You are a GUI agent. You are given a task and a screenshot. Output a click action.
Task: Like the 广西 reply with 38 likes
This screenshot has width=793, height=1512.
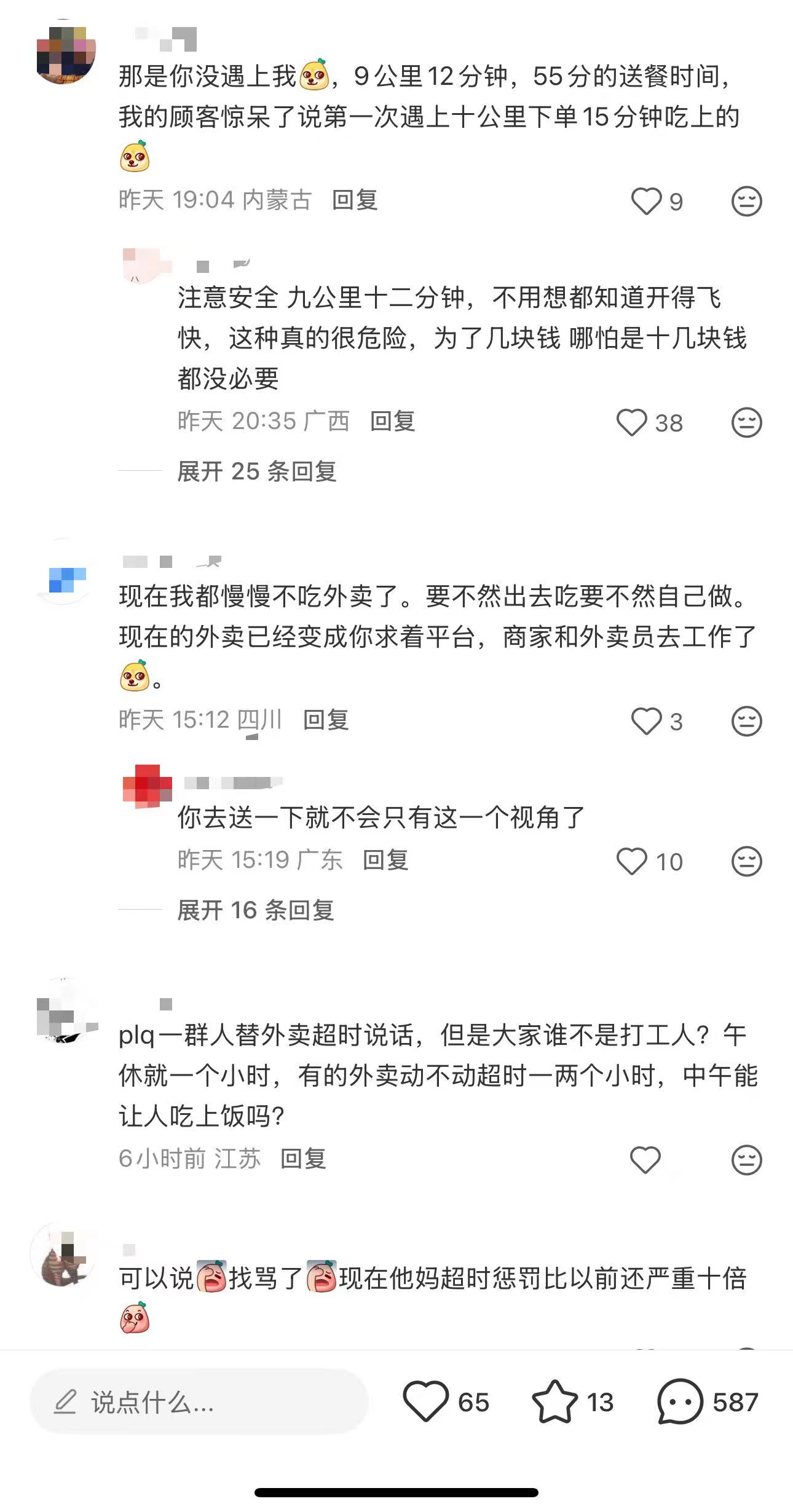631,423
